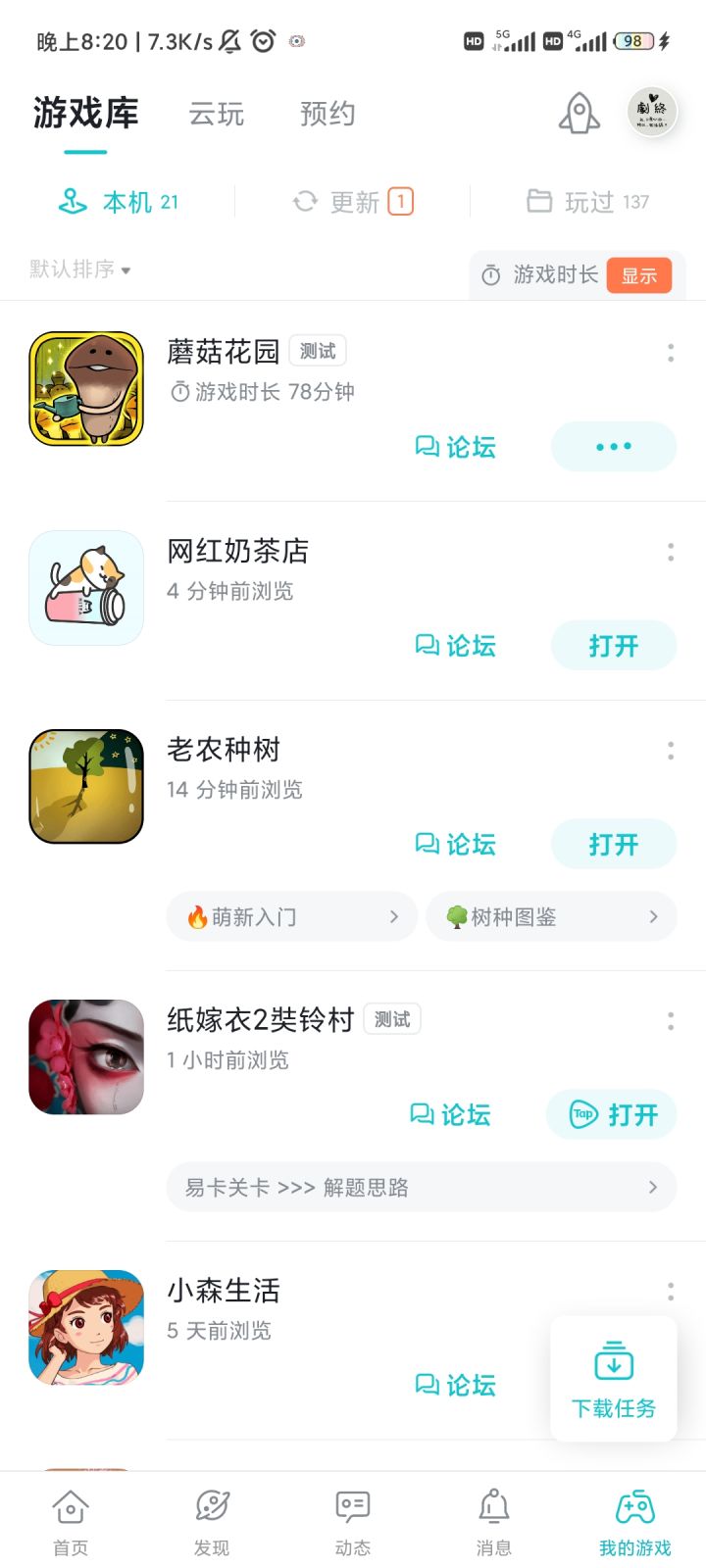The width and height of the screenshot is (706, 1568).
Task: Open the 易卡关卡 解题思路 link
Action: [x=422, y=1188]
